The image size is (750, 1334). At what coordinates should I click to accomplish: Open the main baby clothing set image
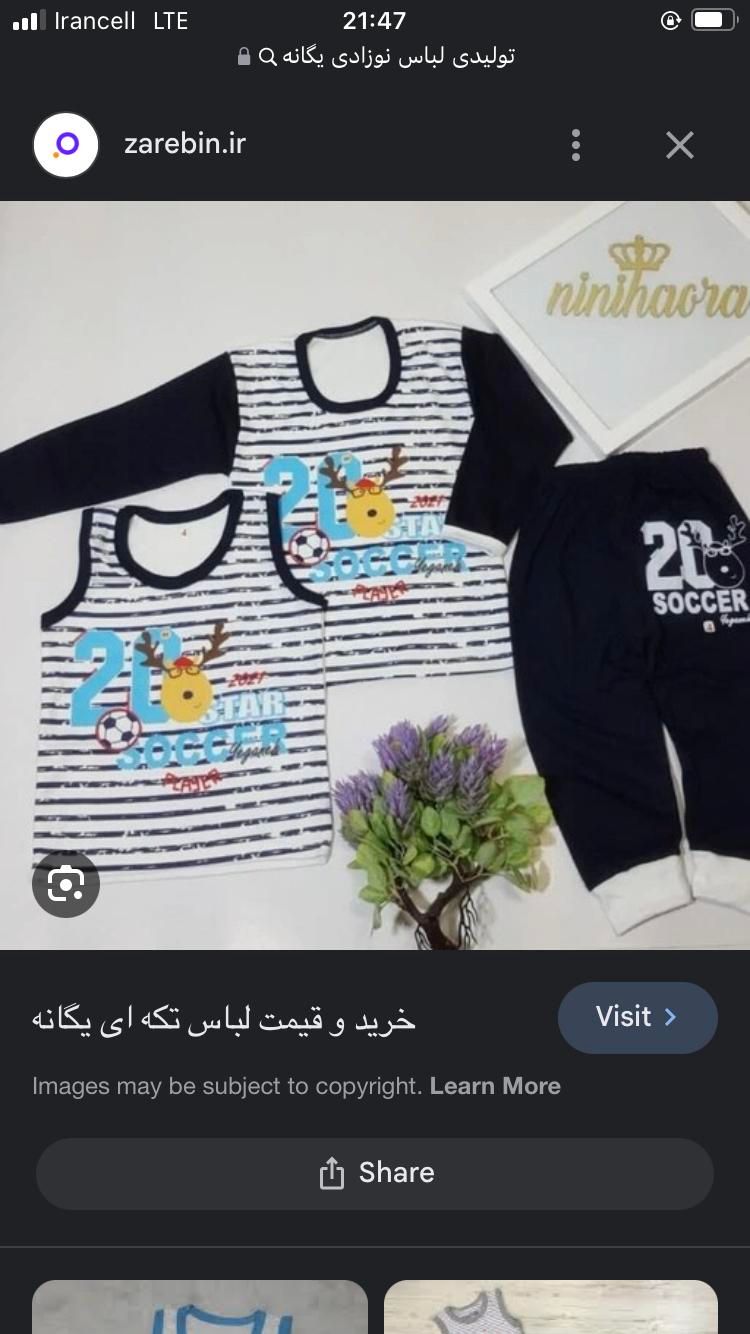[375, 575]
